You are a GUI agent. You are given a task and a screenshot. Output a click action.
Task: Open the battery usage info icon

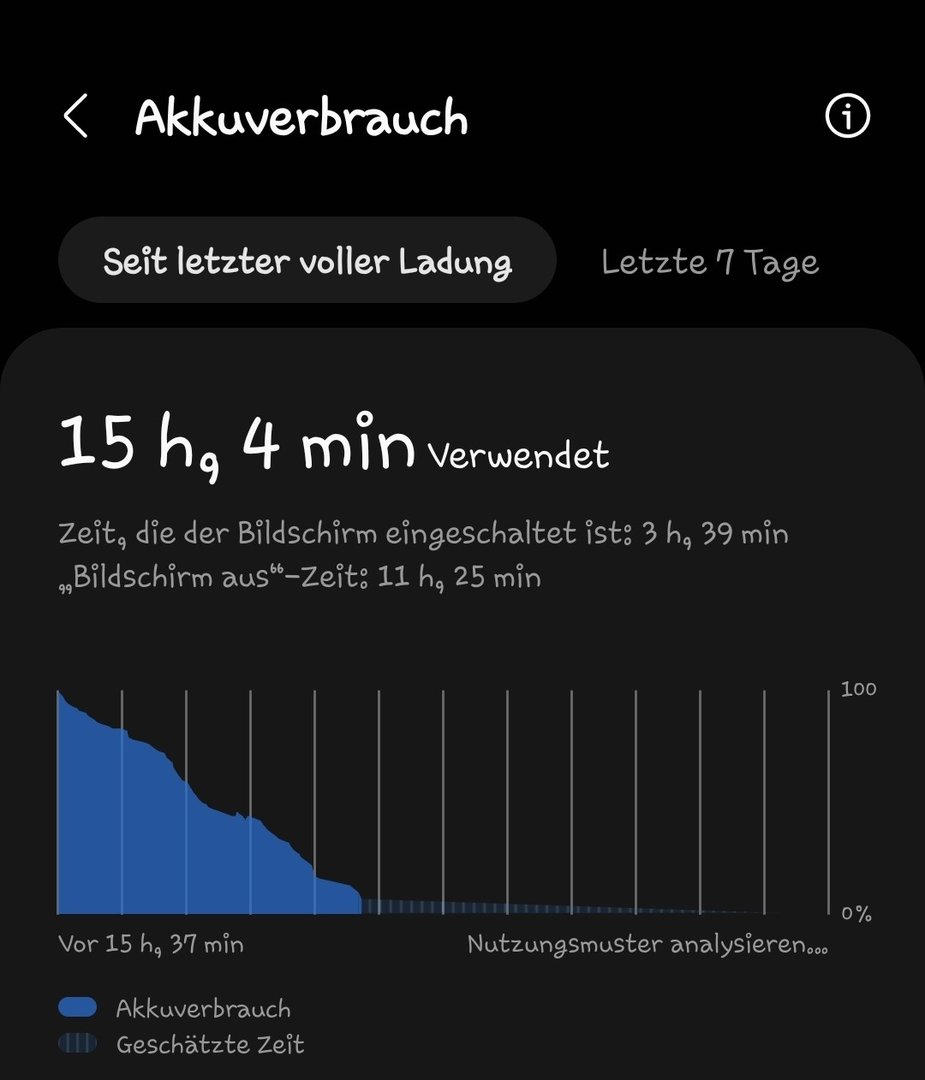(847, 117)
